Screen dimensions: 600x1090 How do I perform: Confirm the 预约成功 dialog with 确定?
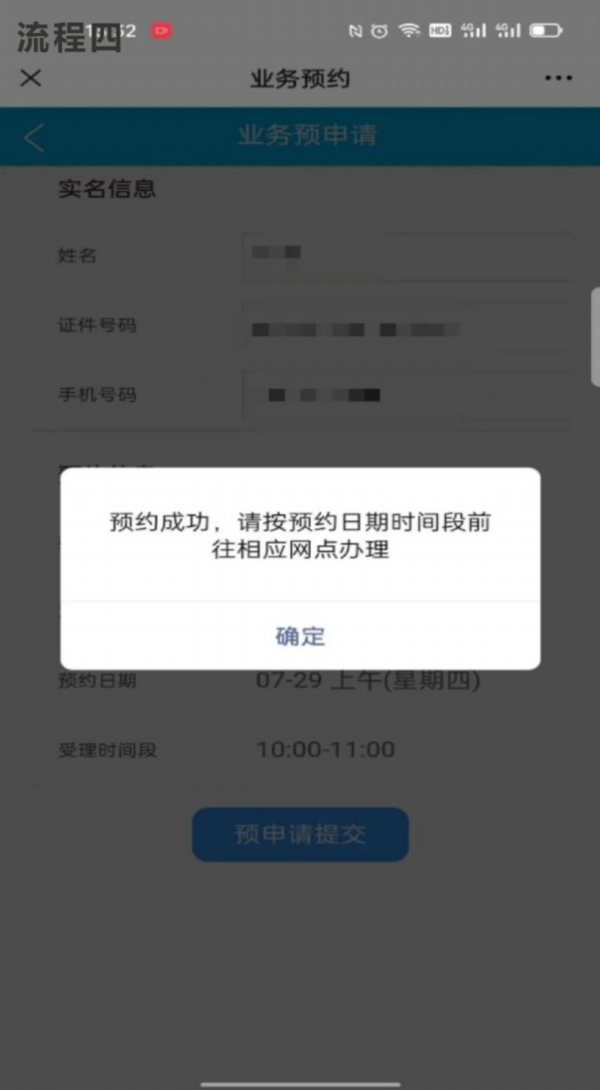point(300,636)
